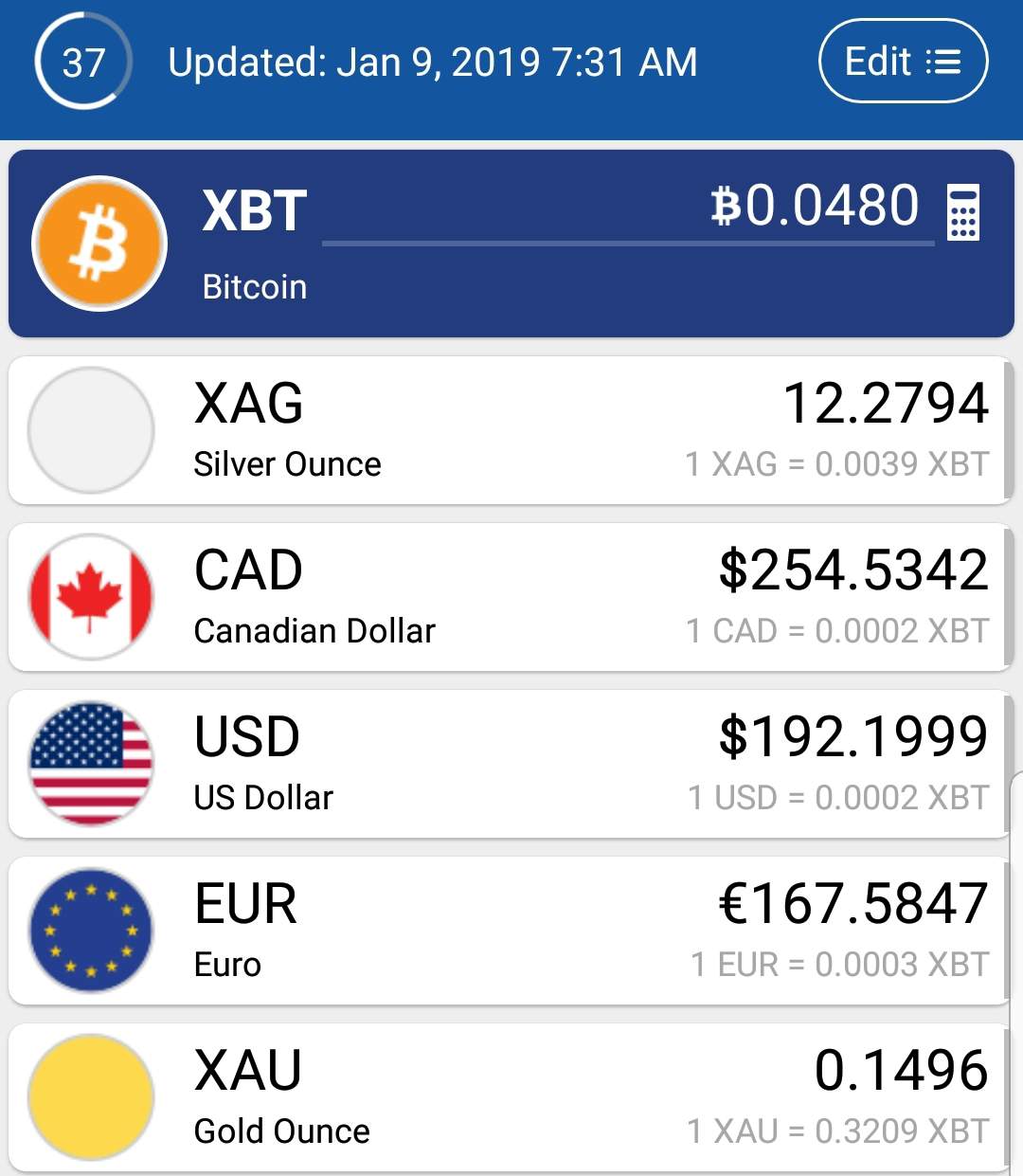This screenshot has height=1176, width=1023.
Task: Tap the 37 refresh countdown circle
Action: pos(83,63)
